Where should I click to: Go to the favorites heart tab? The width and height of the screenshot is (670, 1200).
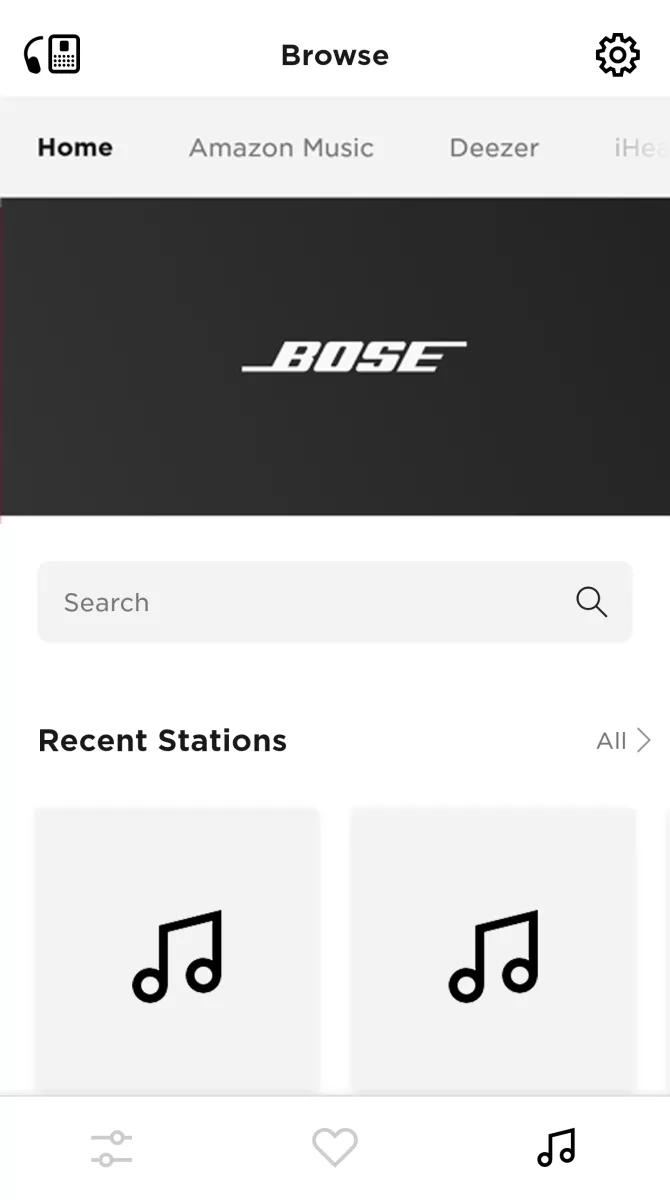(x=335, y=1148)
